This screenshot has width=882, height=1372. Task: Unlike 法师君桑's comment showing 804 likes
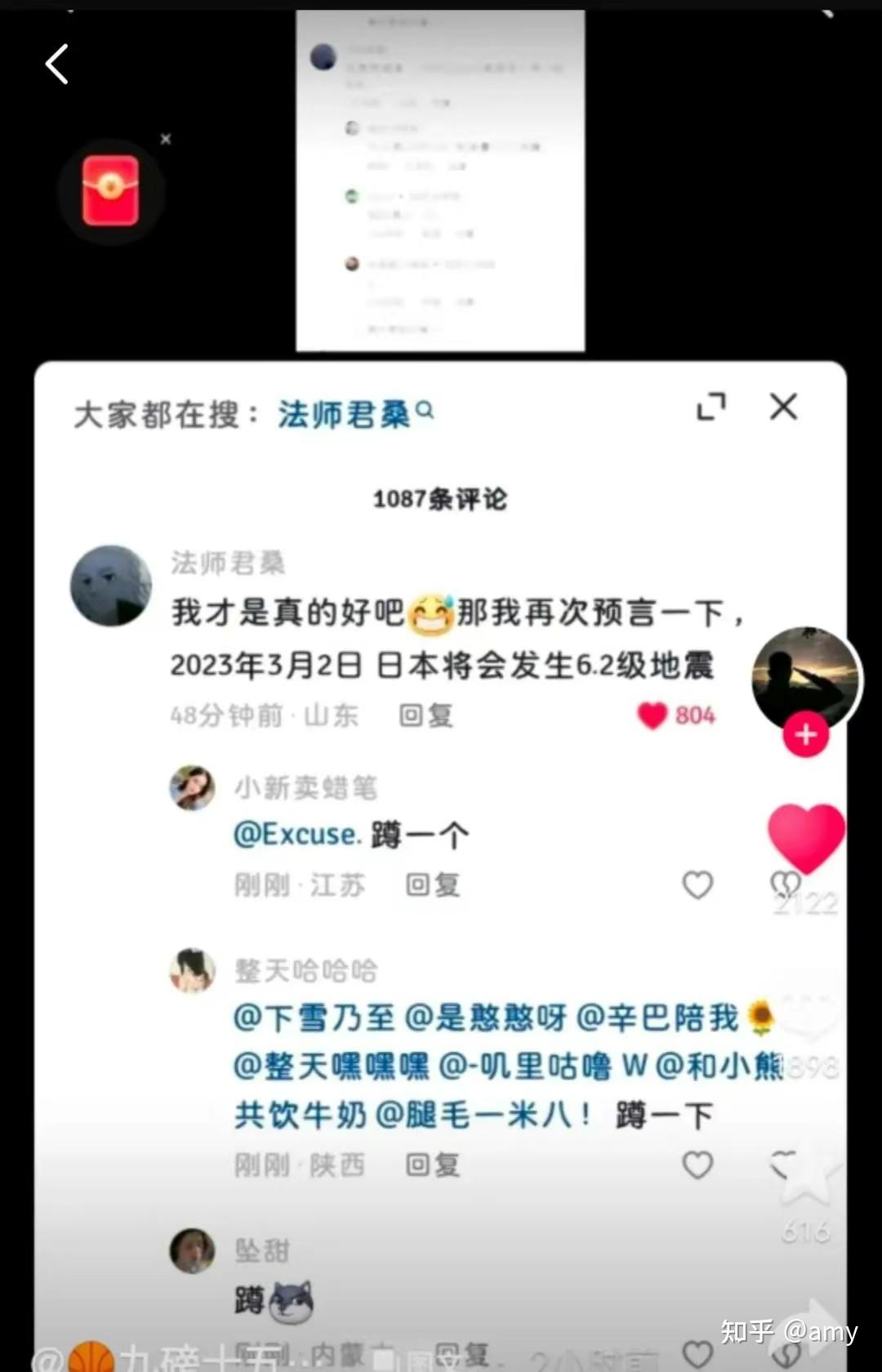(651, 715)
